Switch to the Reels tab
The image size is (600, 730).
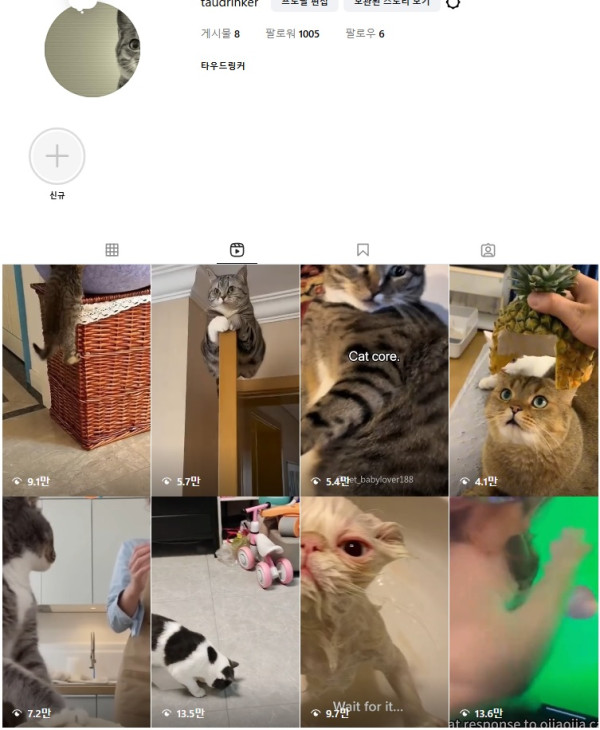click(237, 250)
